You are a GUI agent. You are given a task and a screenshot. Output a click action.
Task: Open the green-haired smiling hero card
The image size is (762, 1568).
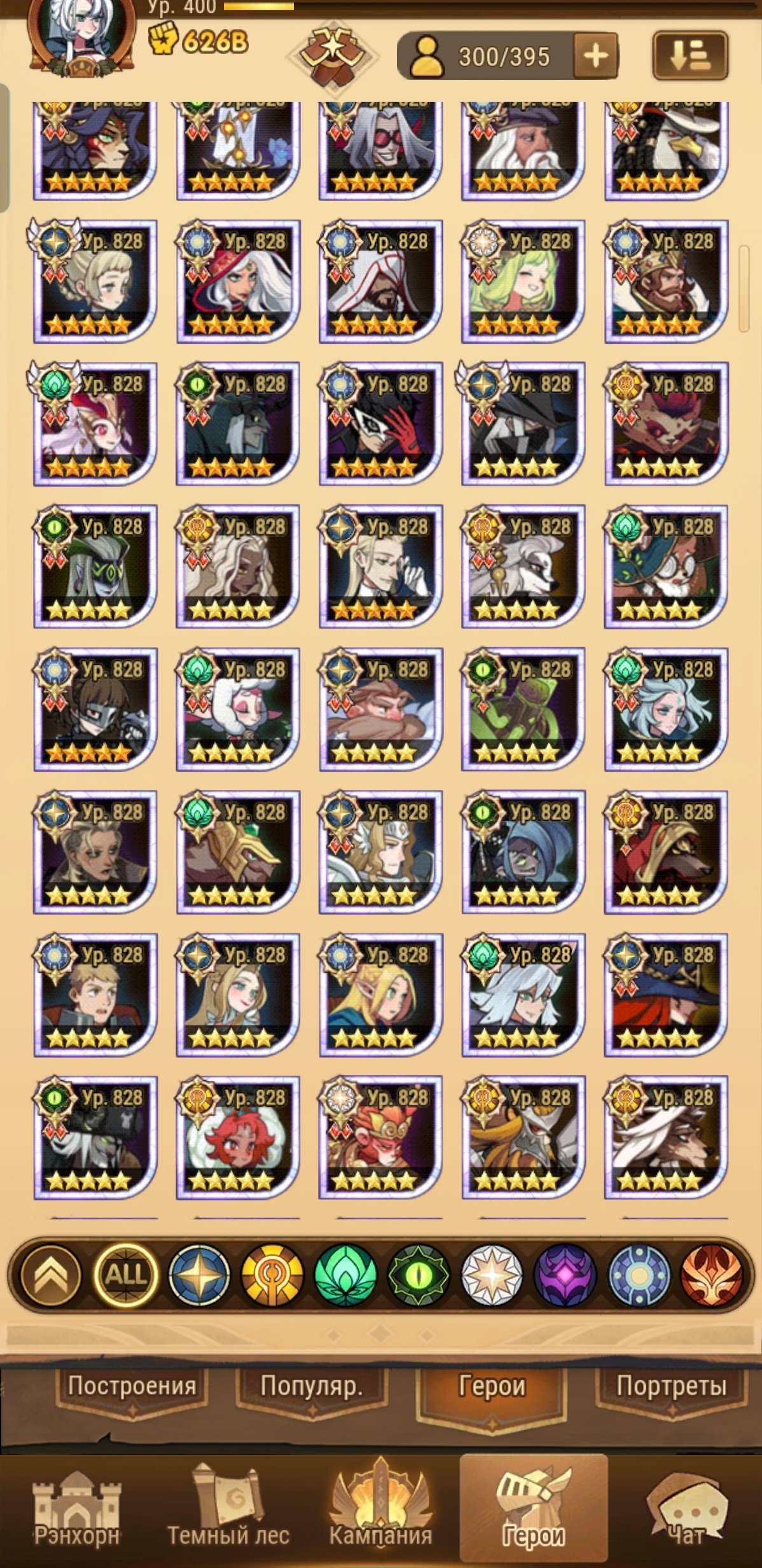[x=523, y=281]
